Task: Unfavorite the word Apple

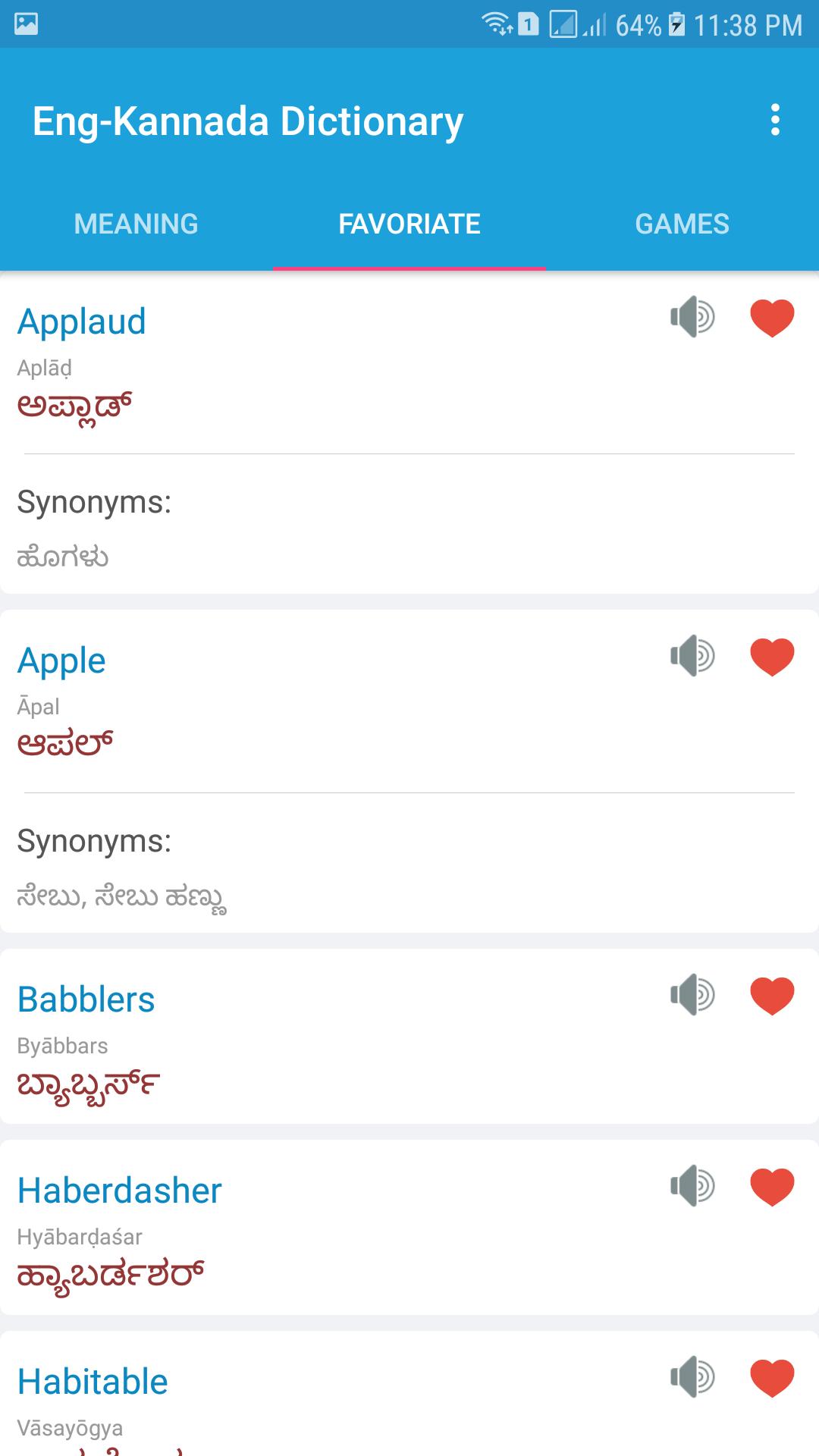Action: [x=772, y=656]
